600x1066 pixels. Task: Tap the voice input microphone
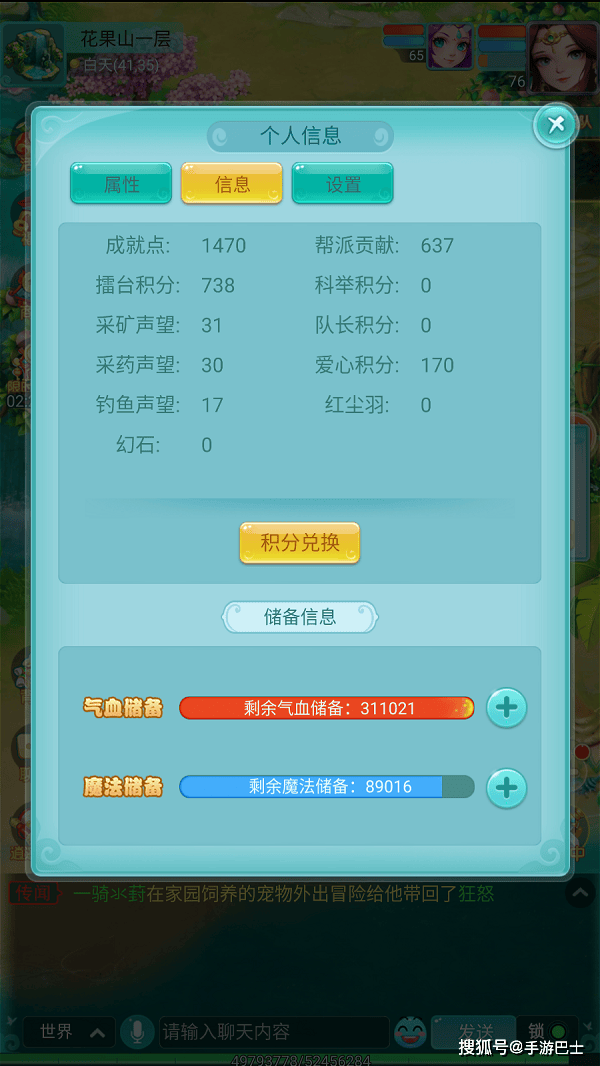(x=134, y=1032)
